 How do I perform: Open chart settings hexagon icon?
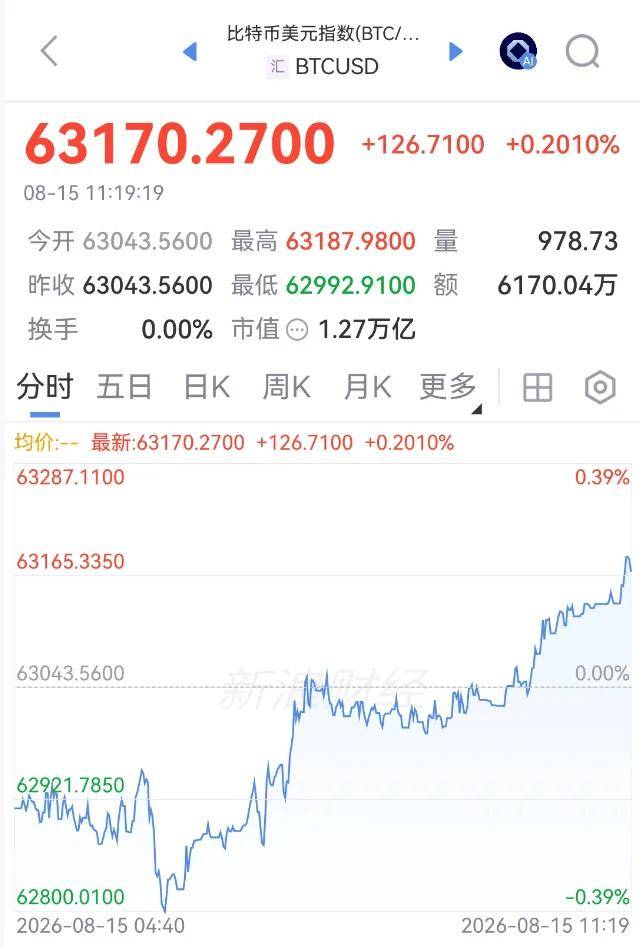click(x=600, y=387)
